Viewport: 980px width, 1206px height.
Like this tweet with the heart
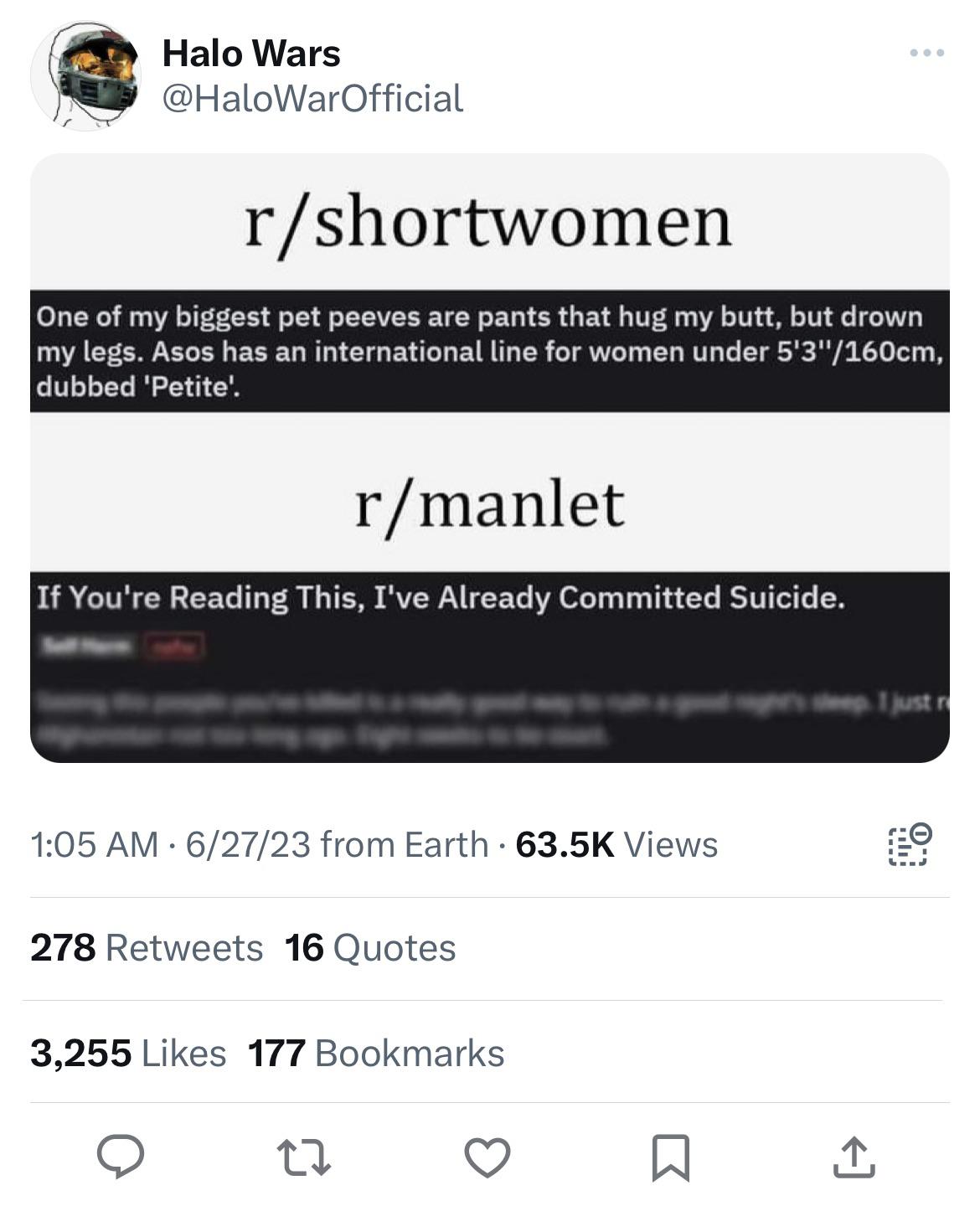tap(487, 1157)
